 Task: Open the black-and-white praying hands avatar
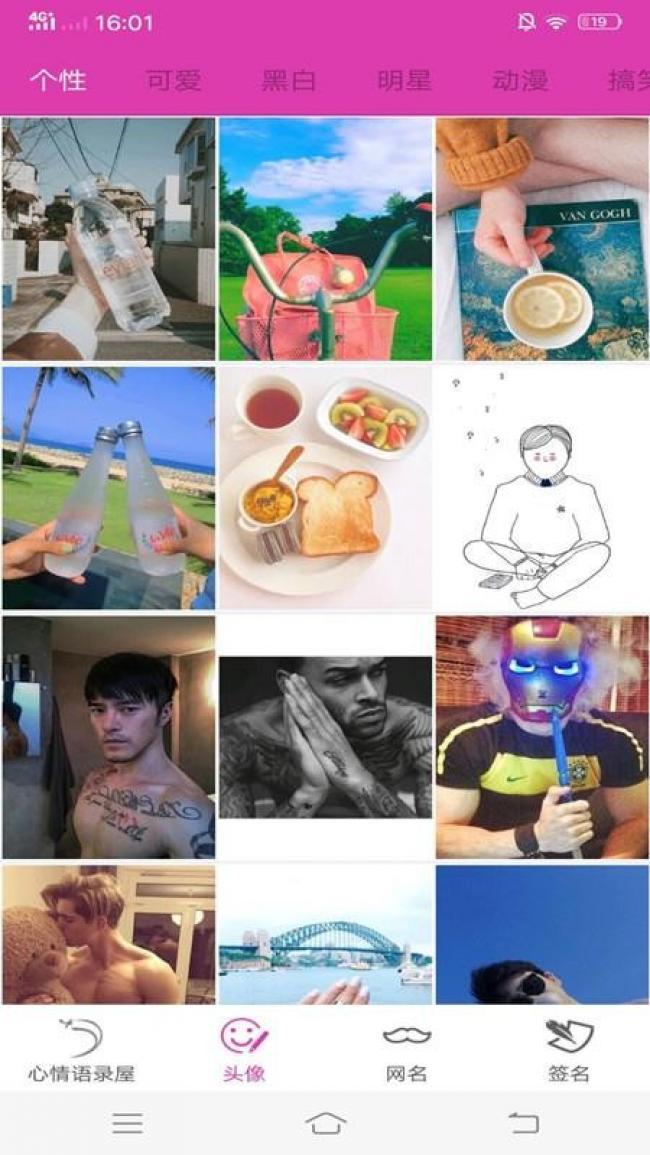(x=325, y=737)
